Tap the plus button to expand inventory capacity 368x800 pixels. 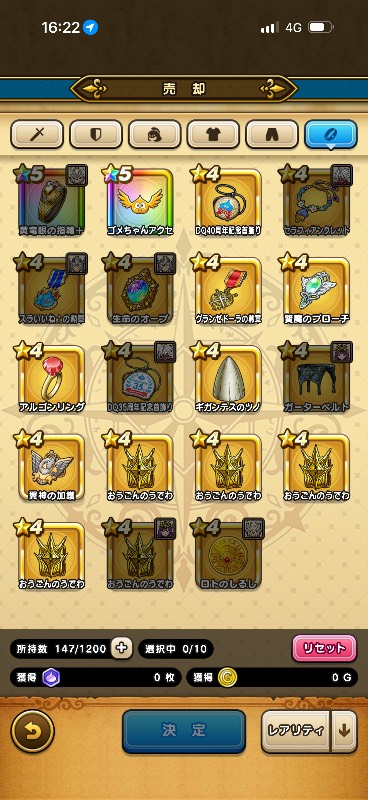(121, 648)
